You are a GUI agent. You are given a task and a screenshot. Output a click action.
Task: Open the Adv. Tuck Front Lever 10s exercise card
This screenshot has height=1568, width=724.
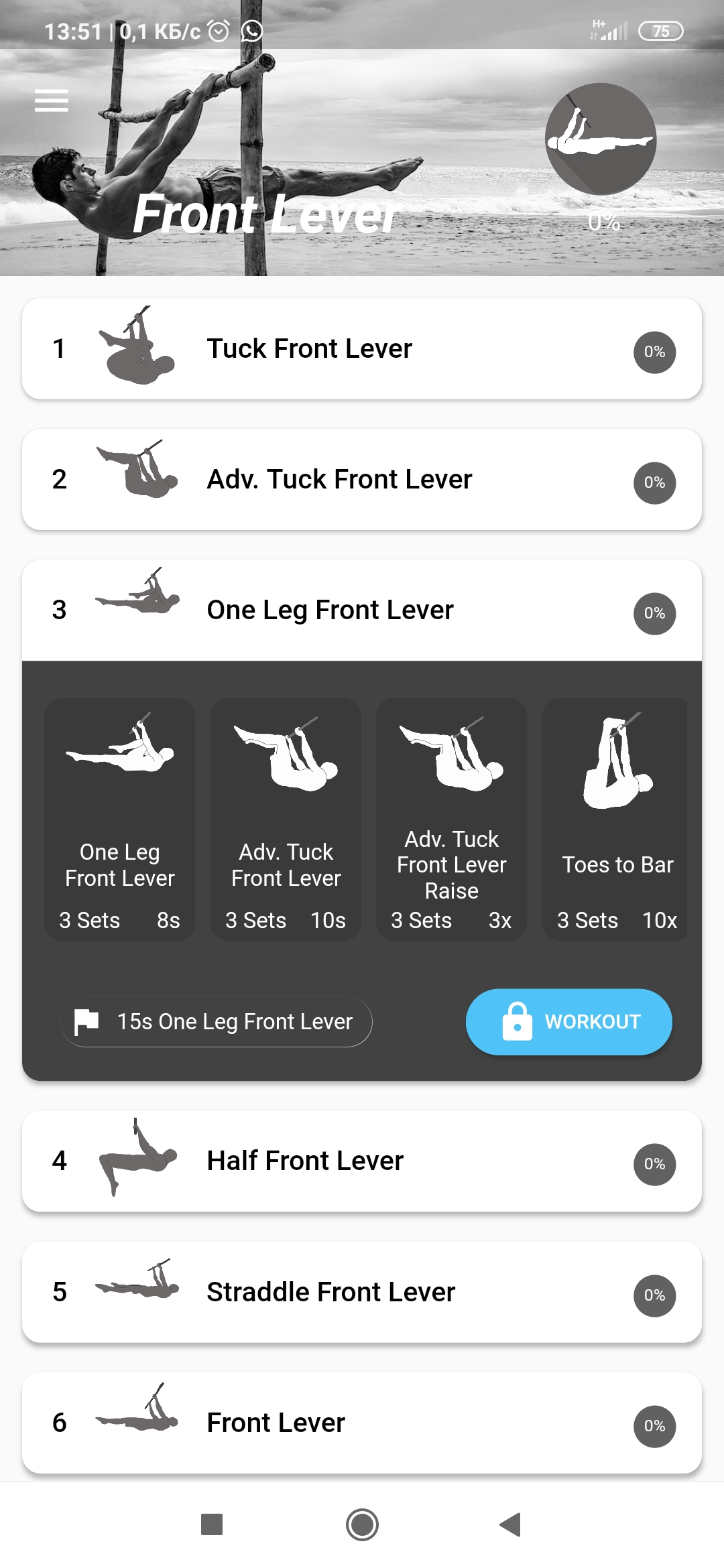[286, 819]
